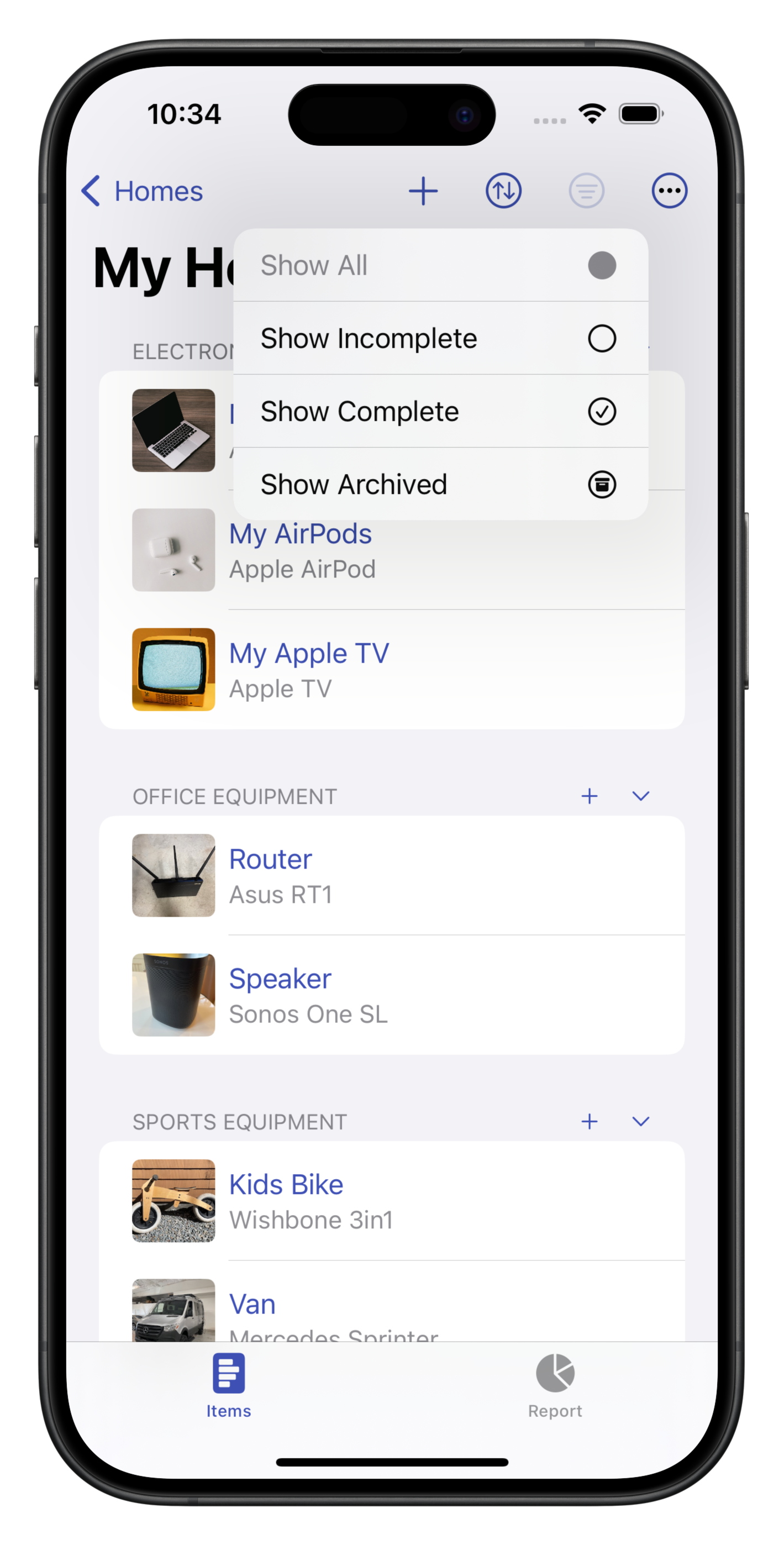The height and width of the screenshot is (1545, 784).
Task: Open the Van item
Action: (x=390, y=1311)
